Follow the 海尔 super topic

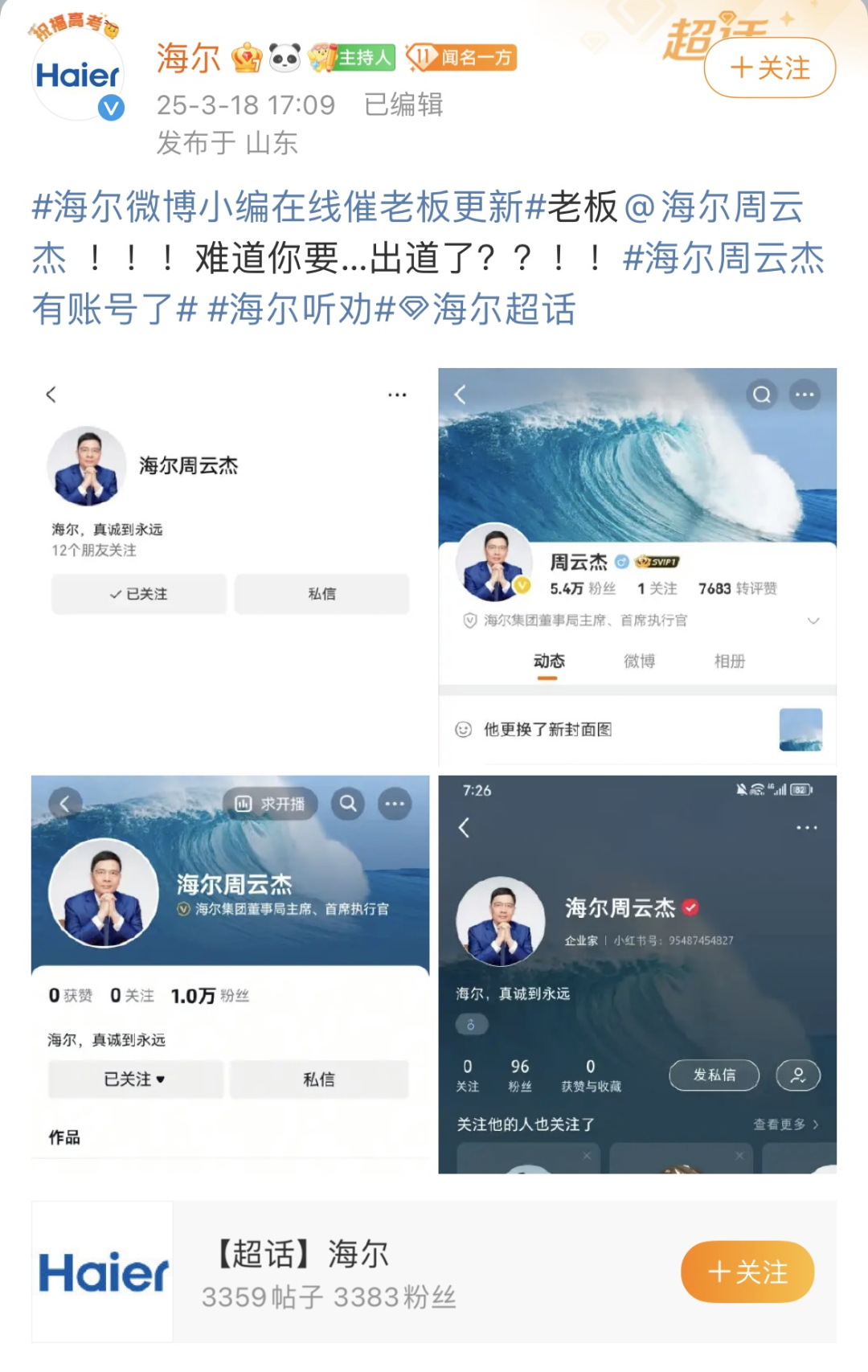point(747,1272)
